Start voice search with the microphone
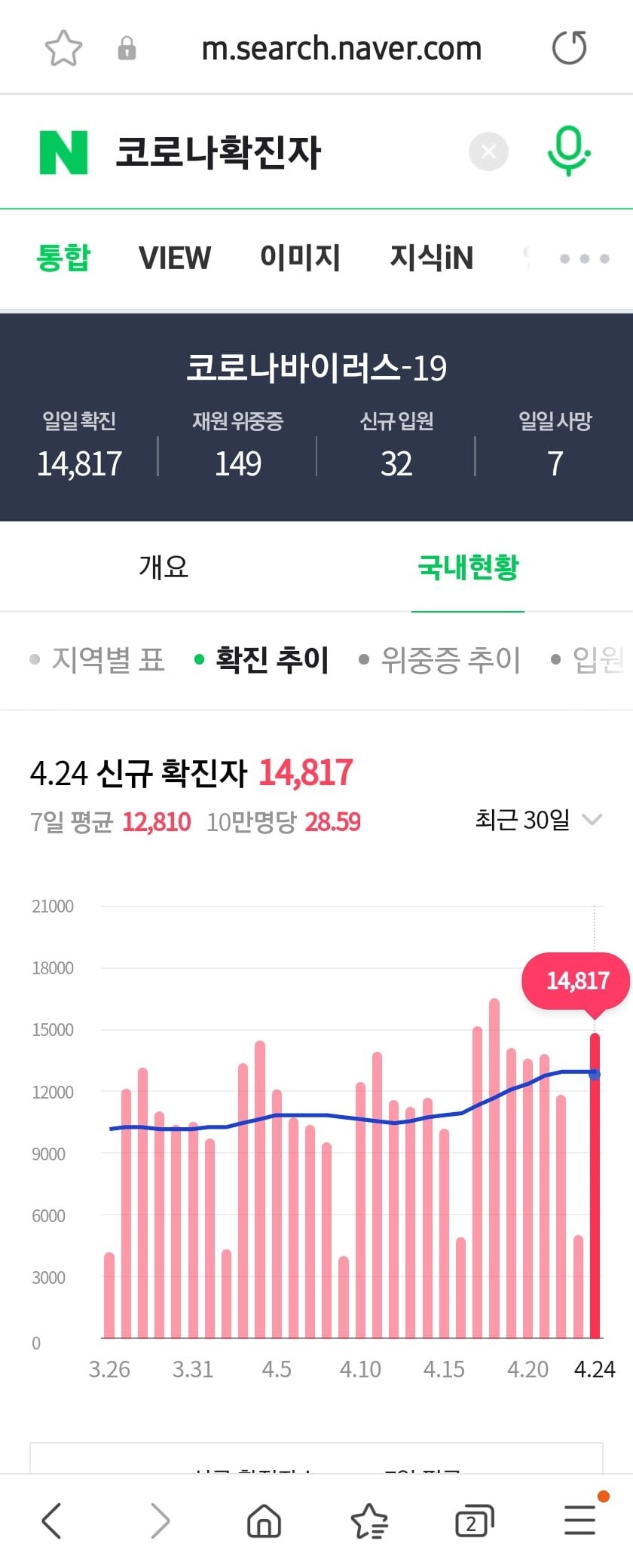633x1568 pixels. pos(567,152)
